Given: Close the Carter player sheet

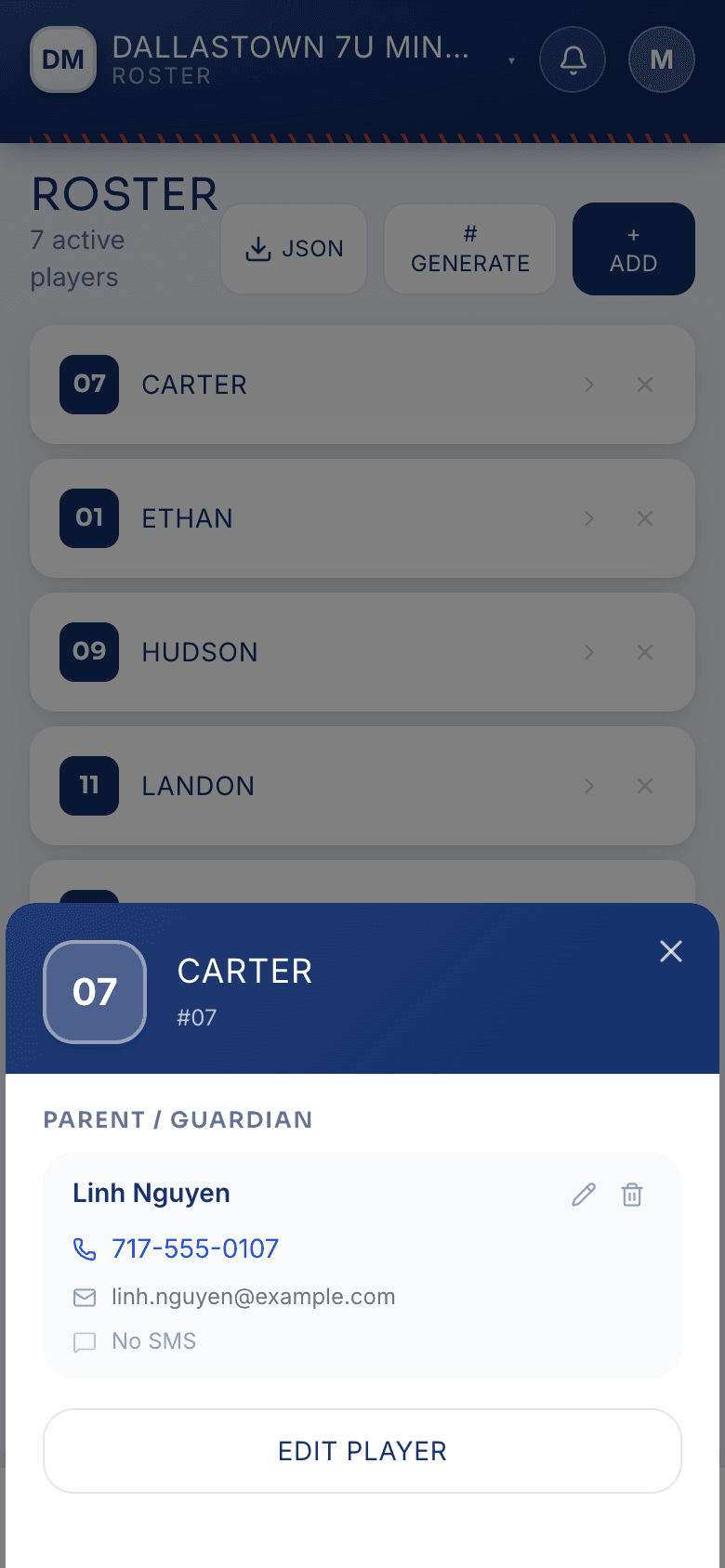Looking at the screenshot, I should [671, 951].
